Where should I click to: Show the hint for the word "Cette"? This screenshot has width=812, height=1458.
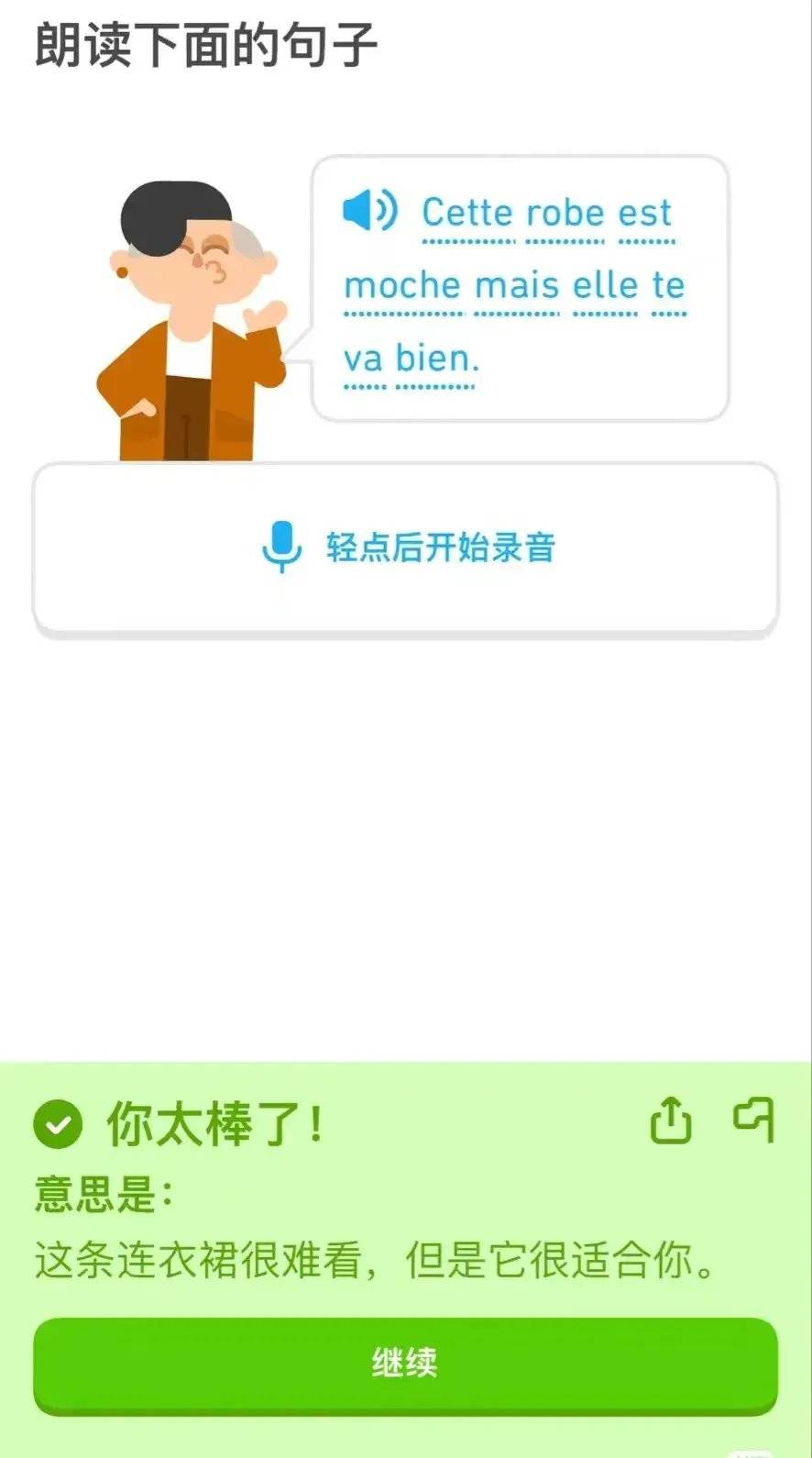pyautogui.click(x=467, y=214)
